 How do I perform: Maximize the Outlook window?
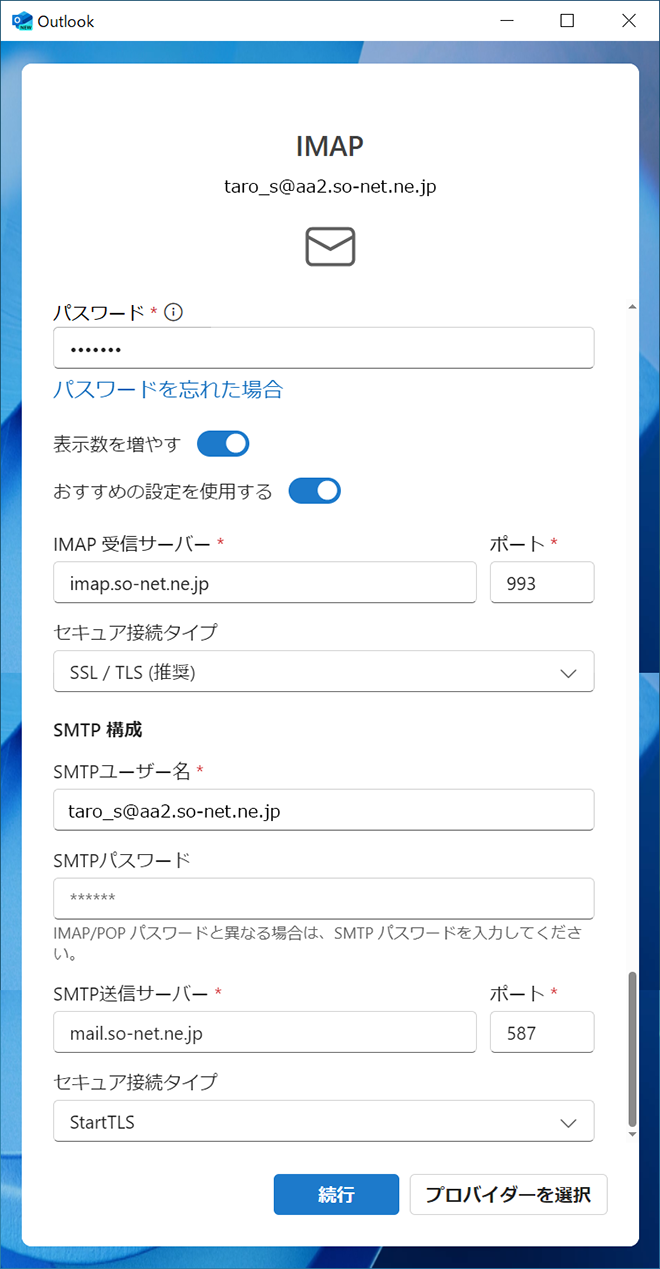[x=567, y=20]
